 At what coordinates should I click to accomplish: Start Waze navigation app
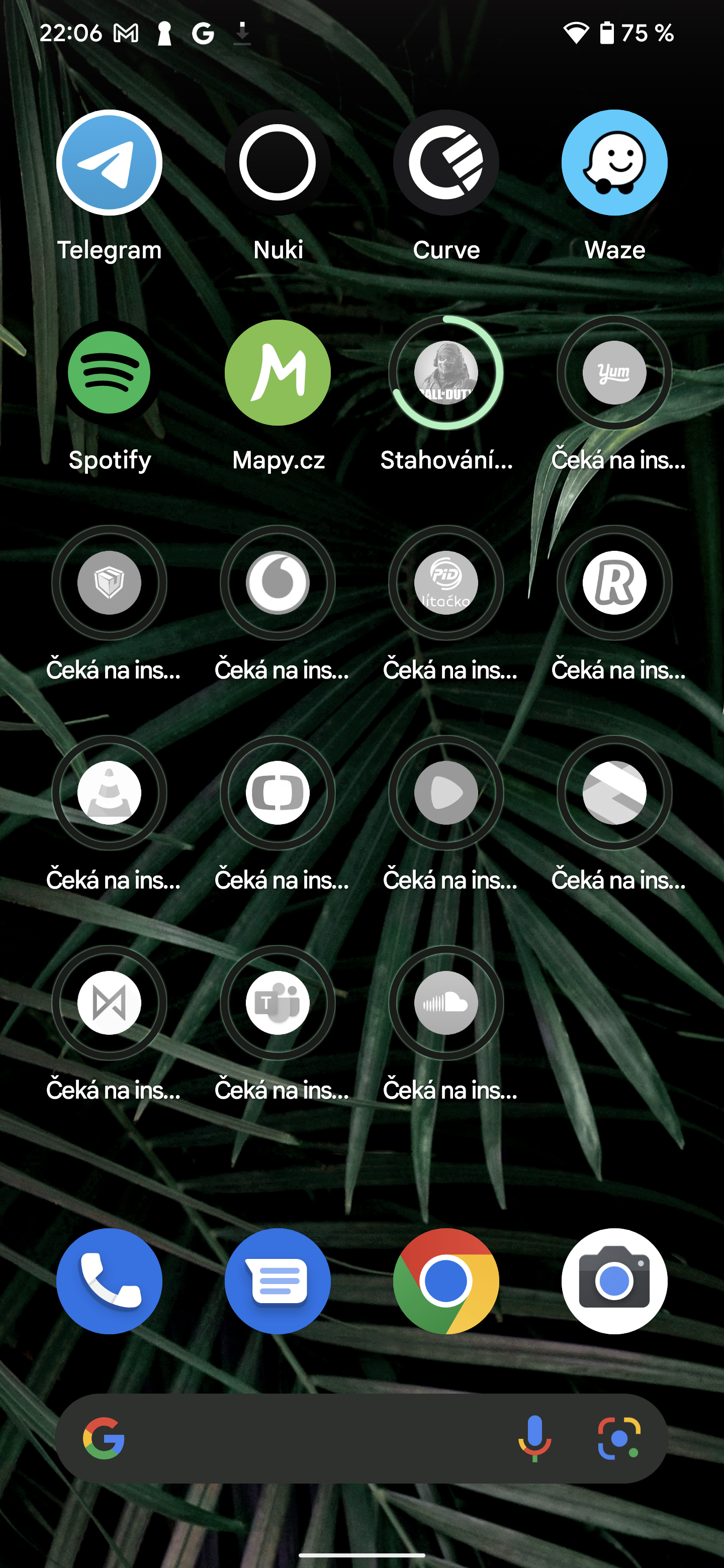(614, 163)
